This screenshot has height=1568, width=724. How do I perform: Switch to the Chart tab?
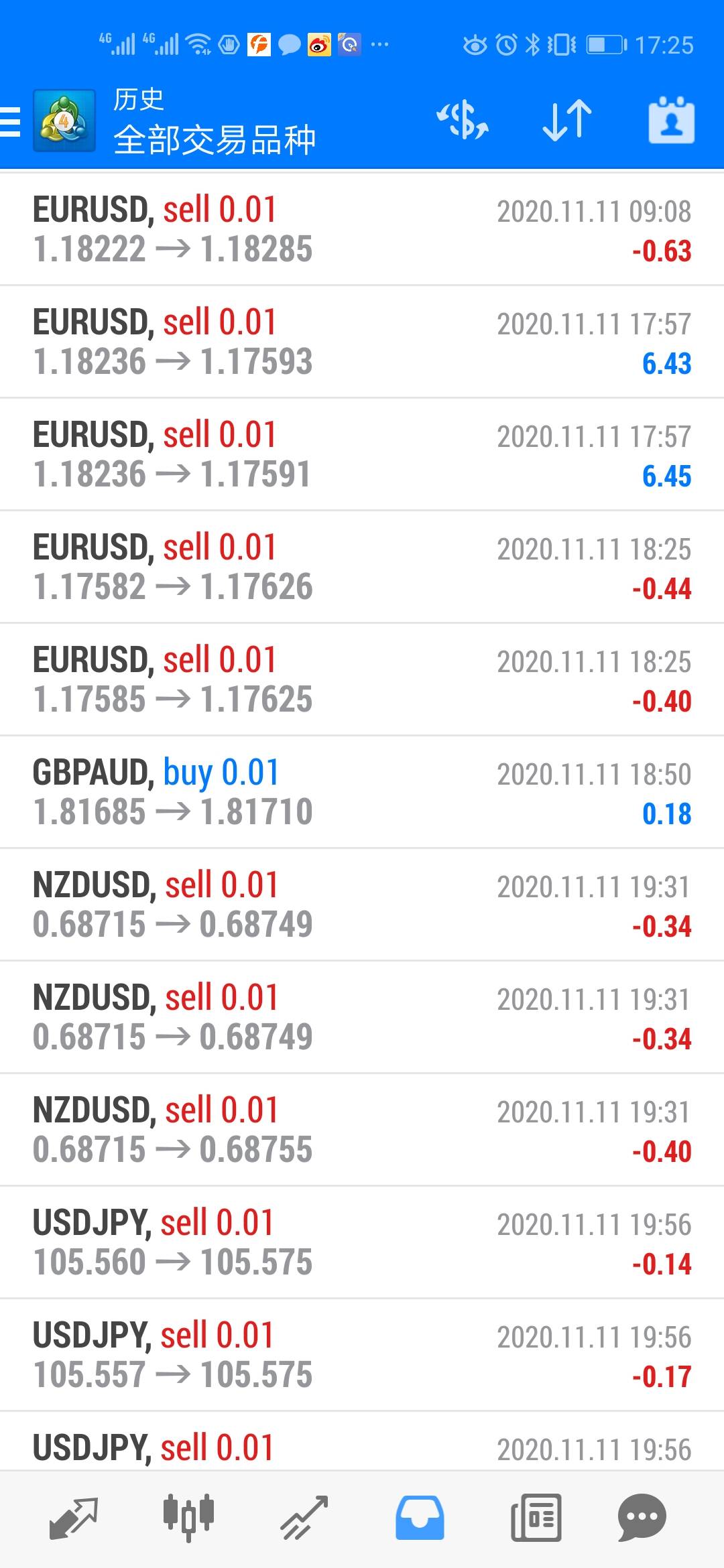pos(188,1517)
